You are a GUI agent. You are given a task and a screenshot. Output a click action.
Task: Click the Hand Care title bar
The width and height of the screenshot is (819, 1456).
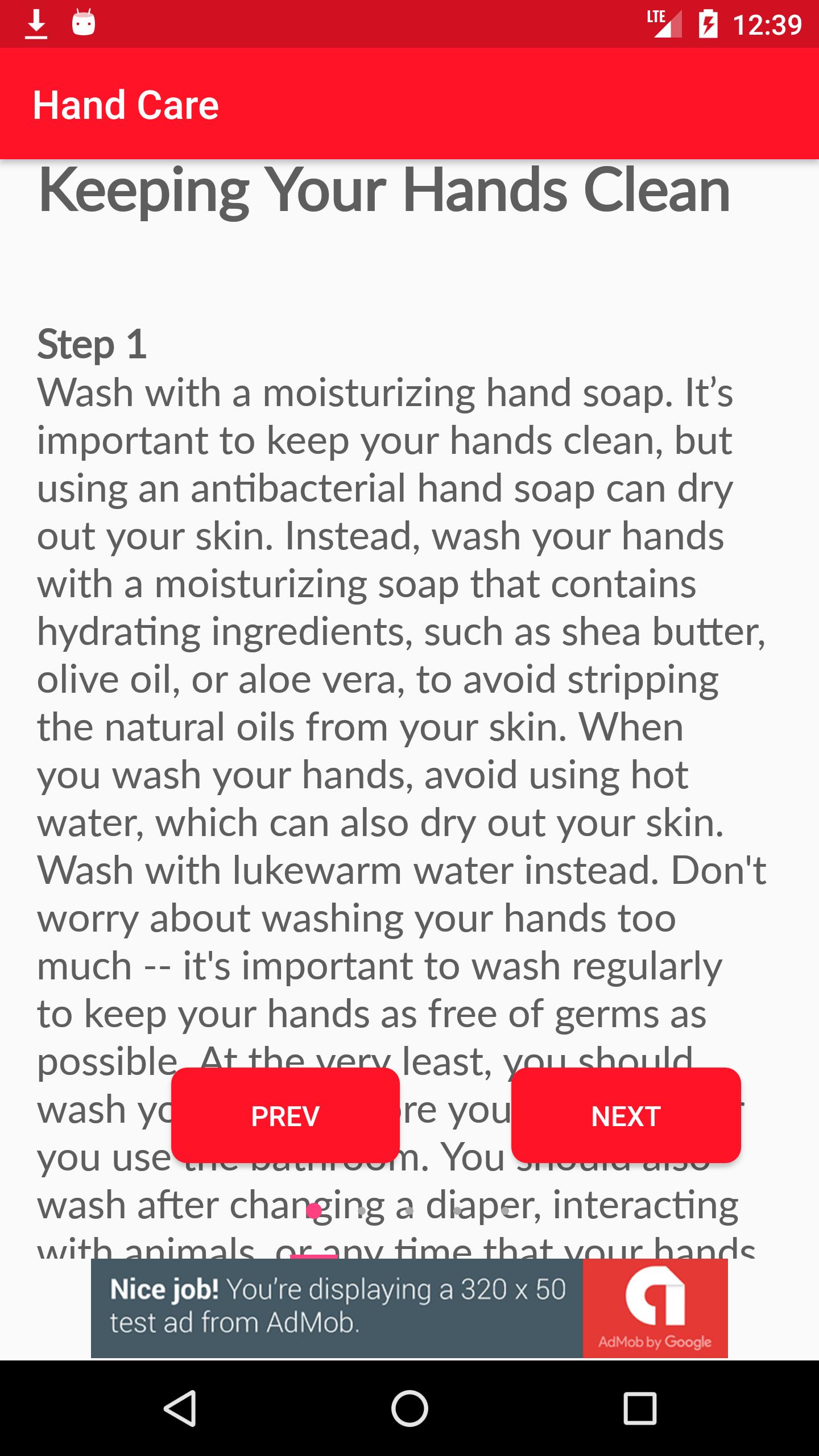tap(126, 105)
